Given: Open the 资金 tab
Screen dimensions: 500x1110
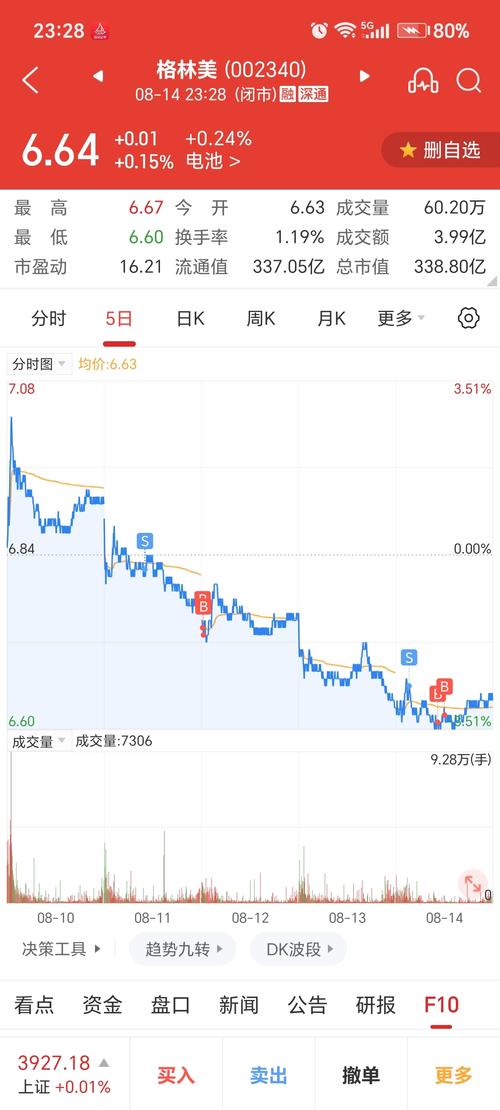Looking at the screenshot, I should (103, 1005).
